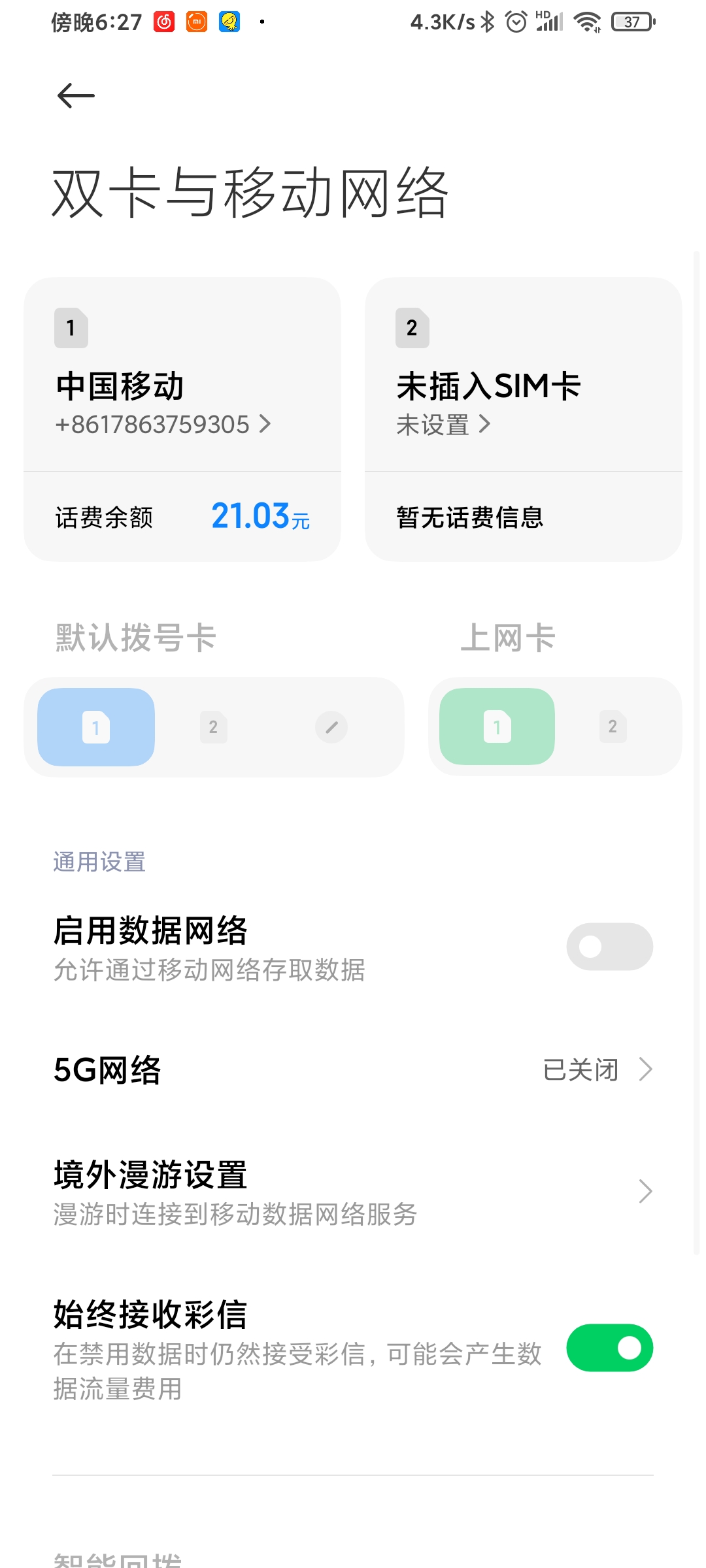Viewport: 706px width, 1568px height.
Task: Go back from 双卡与移动网络 page
Action: click(76, 96)
